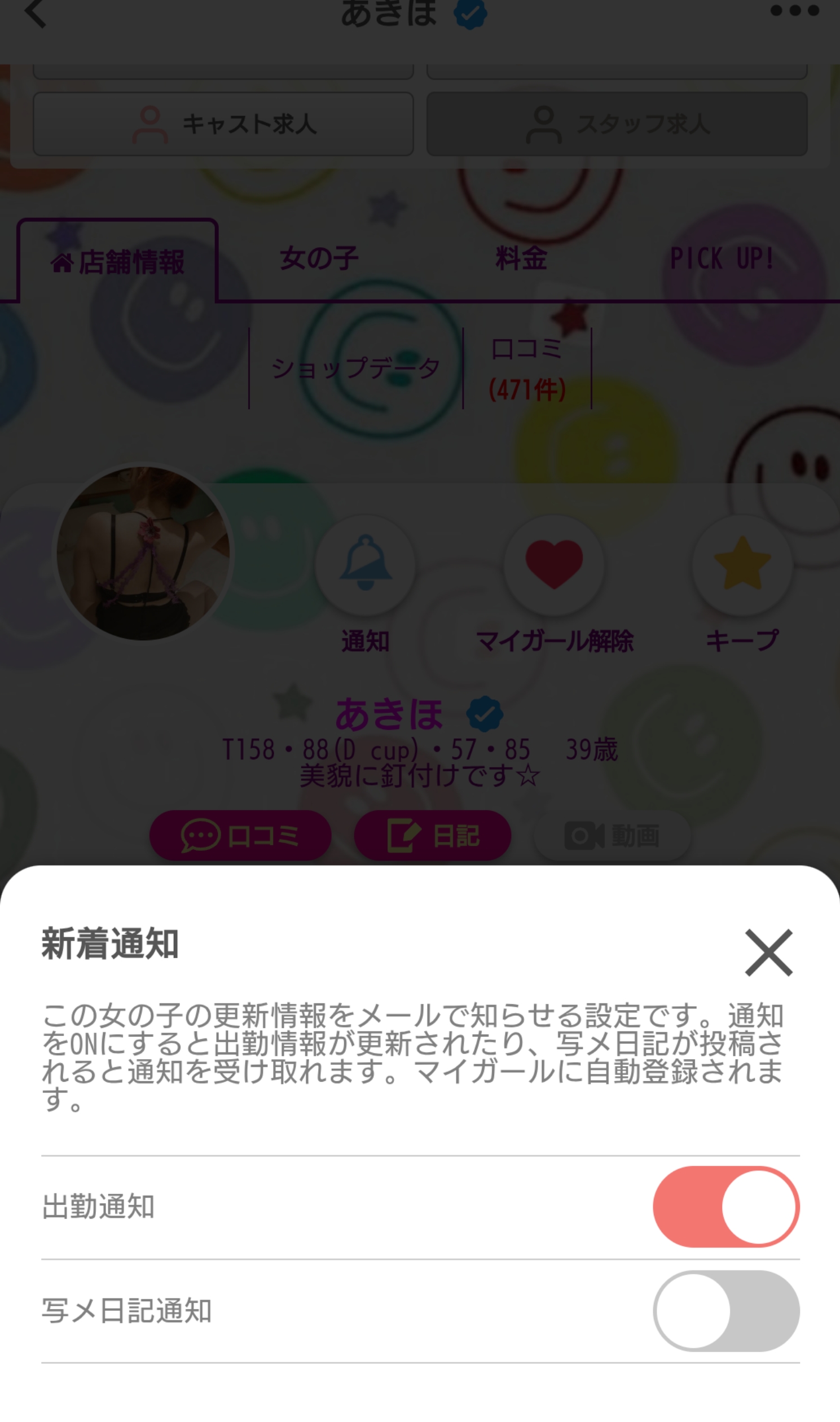840x1422 pixels.
Task: Close the 新着通知 sheet
Action: pyautogui.click(x=768, y=953)
